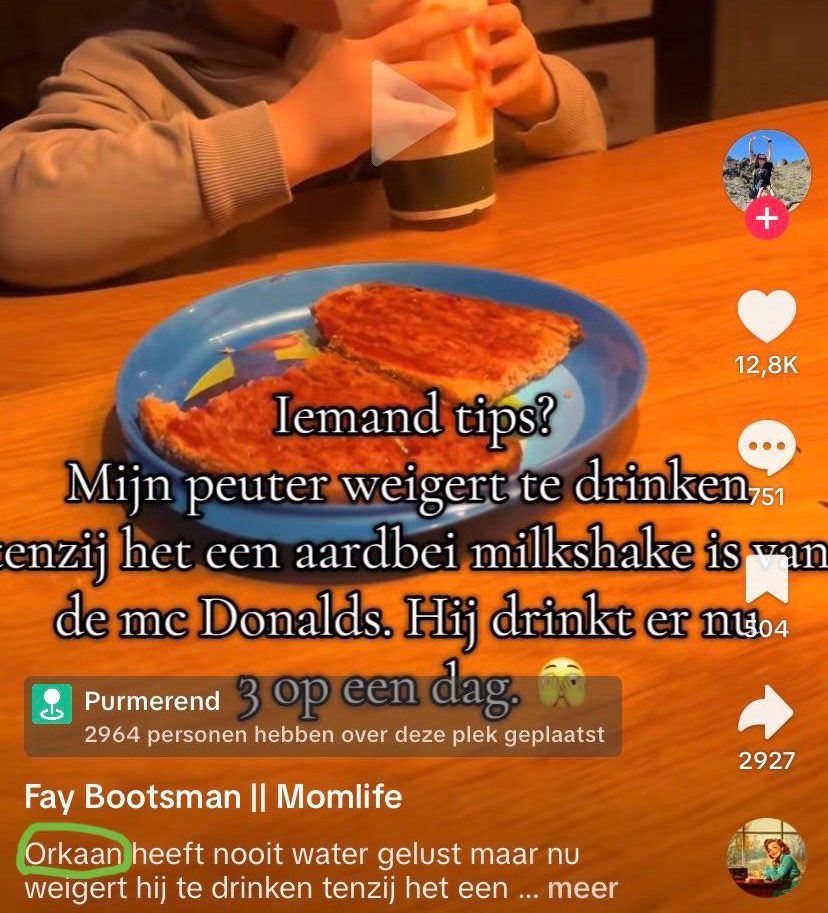Bookmark this video to favorites

pos(767,578)
